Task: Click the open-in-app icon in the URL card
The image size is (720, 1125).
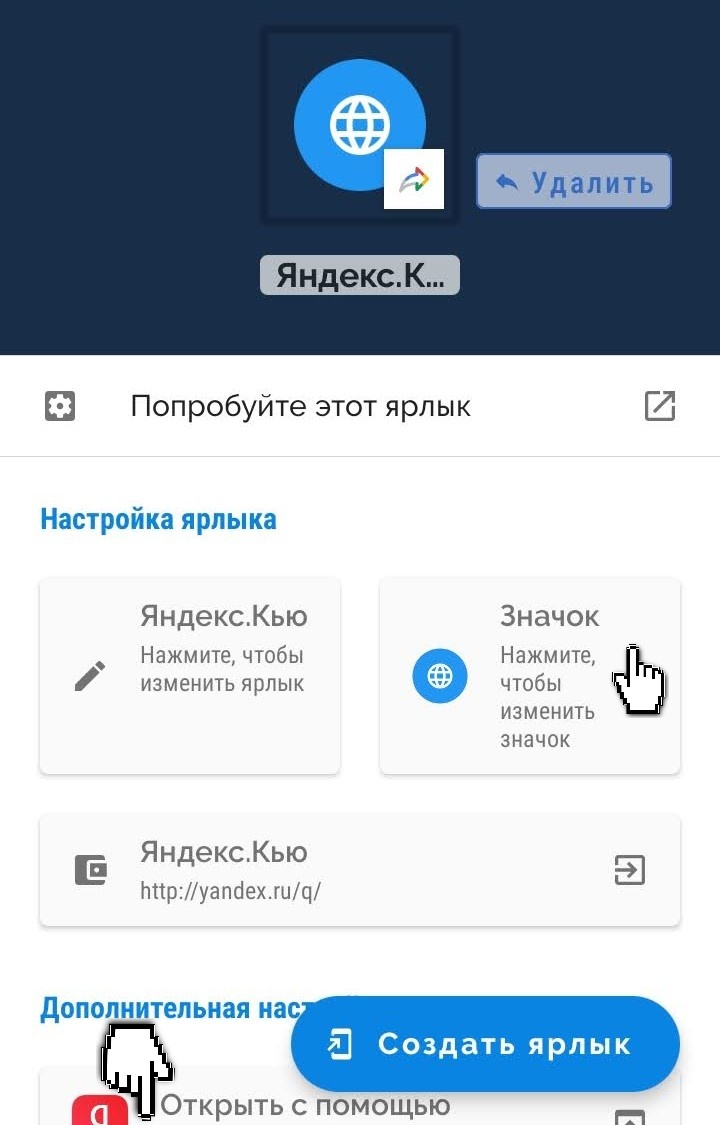Action: click(629, 869)
